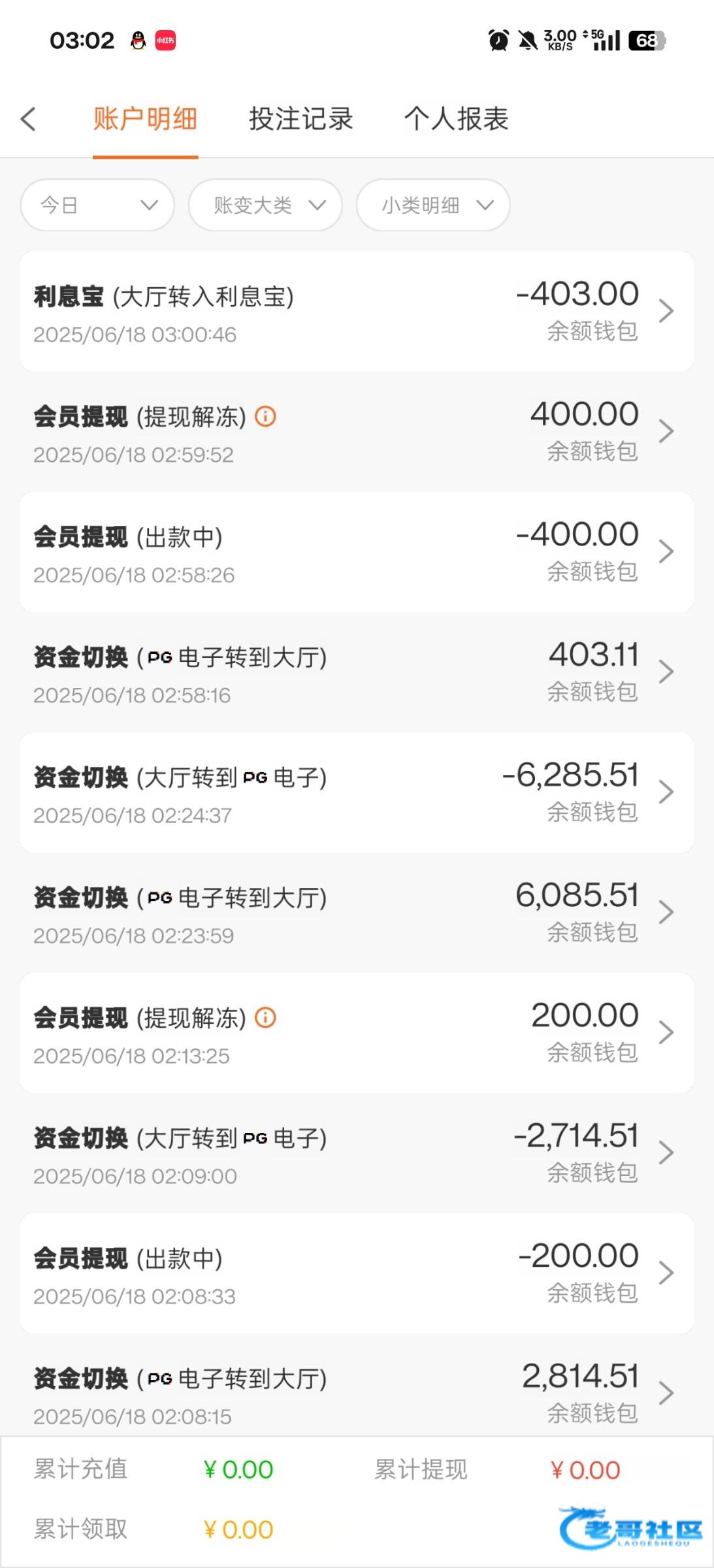Screen dimensions: 714x1568
Task: Open the 403.11 资金切换 record
Action: click(x=357, y=672)
